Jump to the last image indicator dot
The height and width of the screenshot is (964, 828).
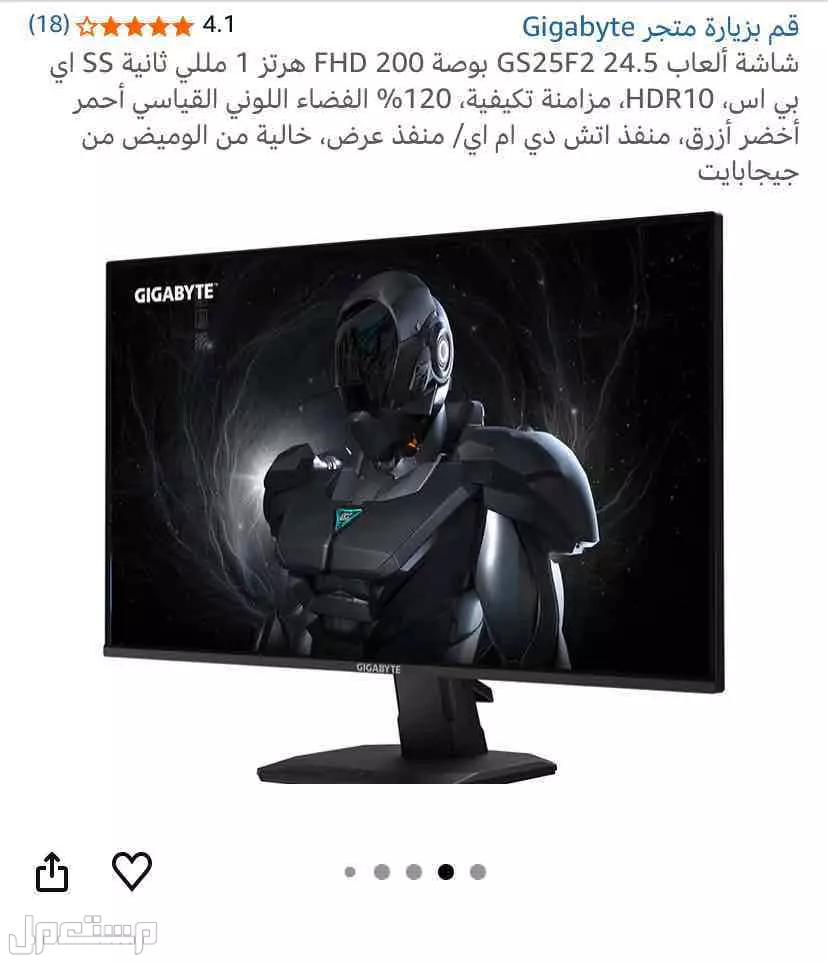pyautogui.click(x=478, y=872)
